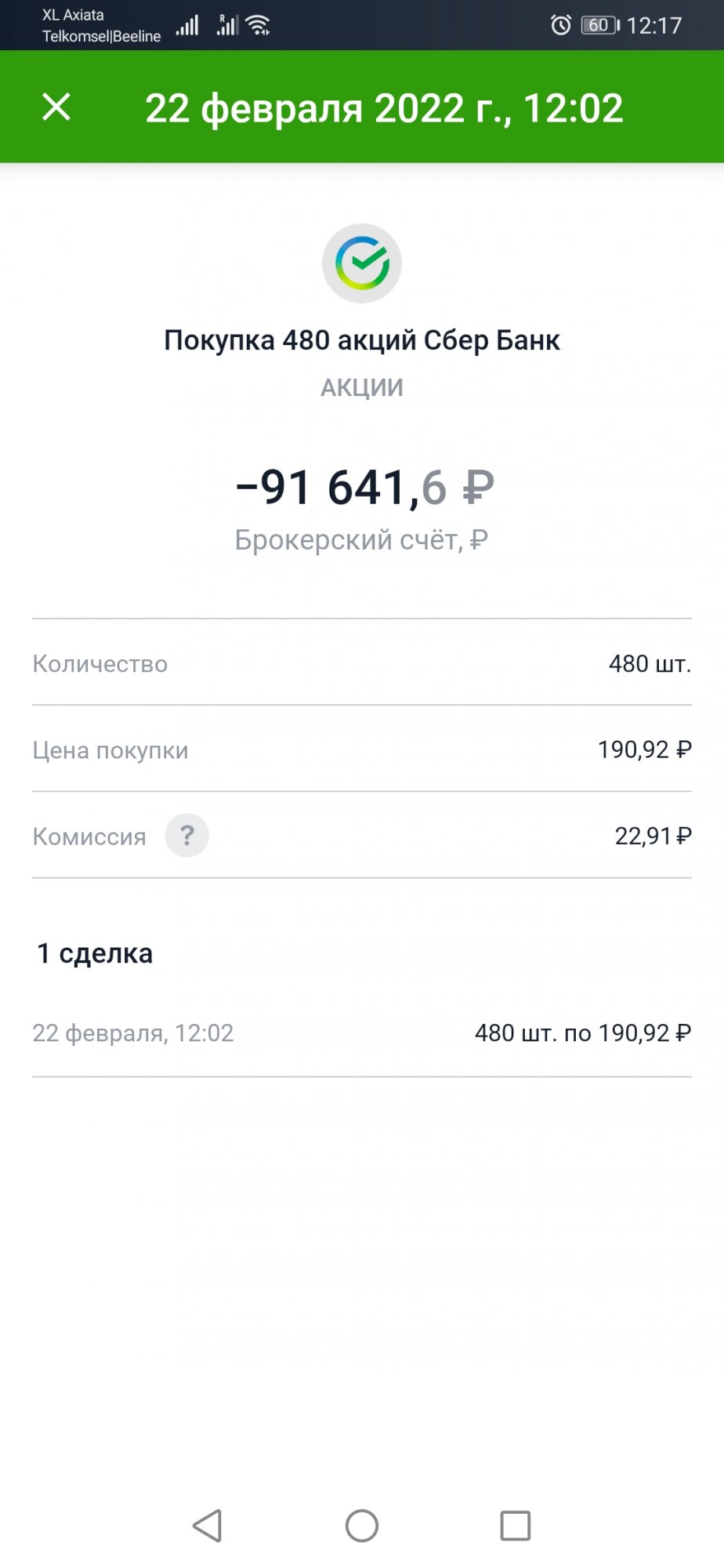The width and height of the screenshot is (724, 1568).
Task: Go to the home screen
Action: [362, 1526]
